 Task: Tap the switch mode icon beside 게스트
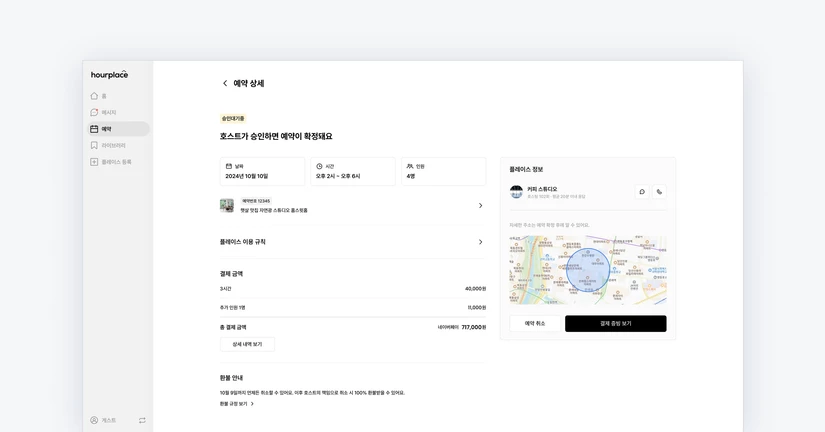[x=142, y=420]
